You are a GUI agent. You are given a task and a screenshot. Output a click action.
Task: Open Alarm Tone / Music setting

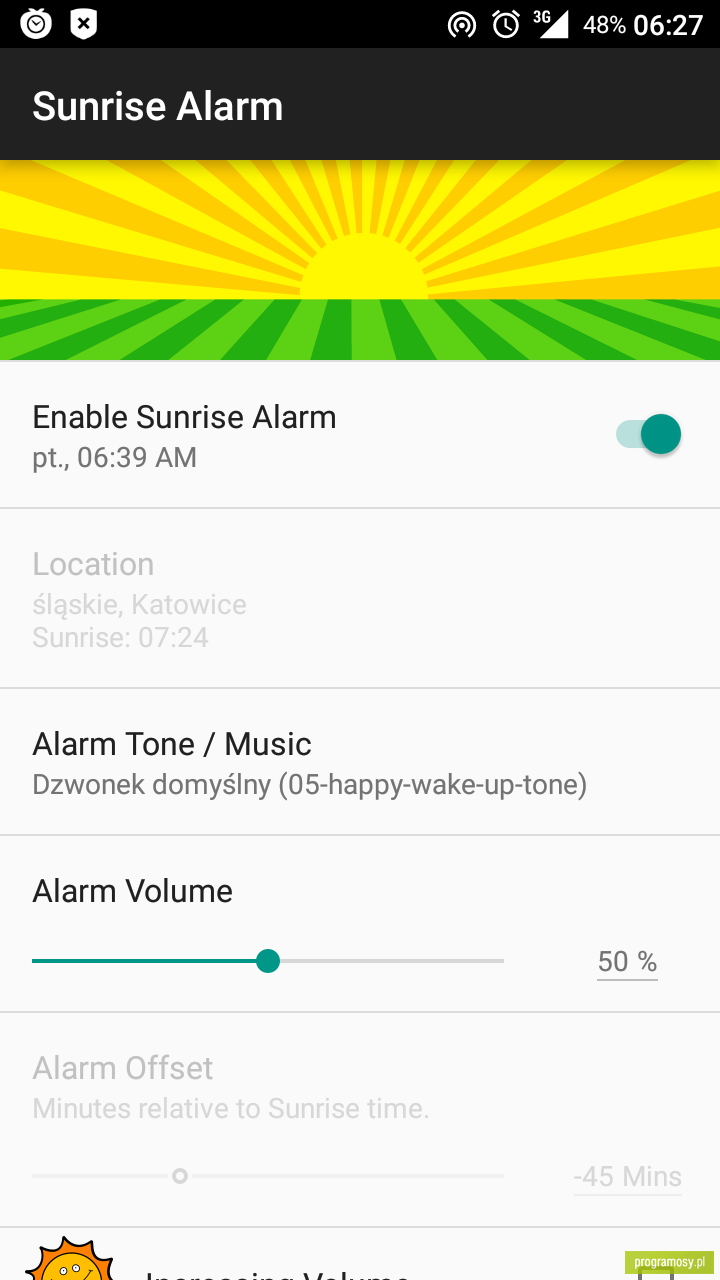(360, 762)
